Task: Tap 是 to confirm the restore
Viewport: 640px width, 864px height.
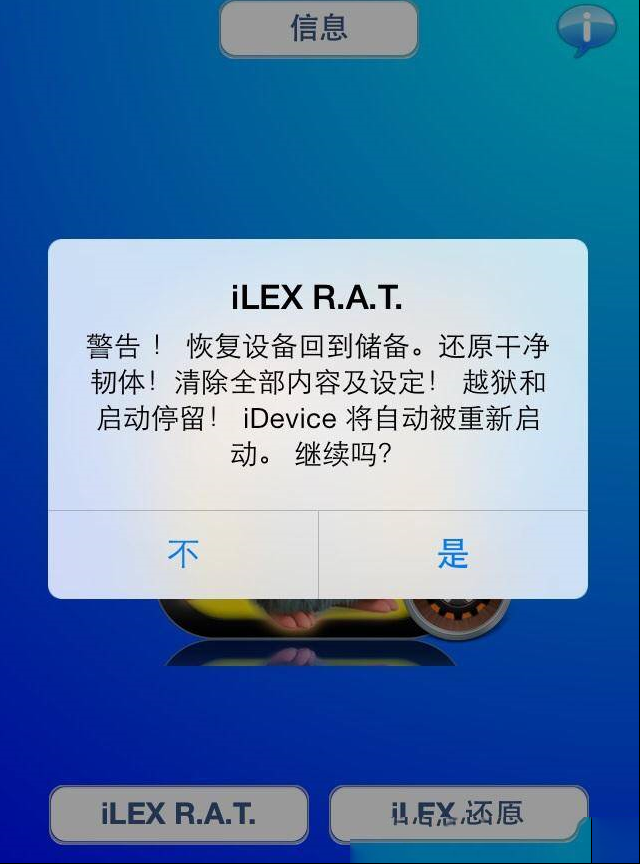Action: click(x=453, y=554)
